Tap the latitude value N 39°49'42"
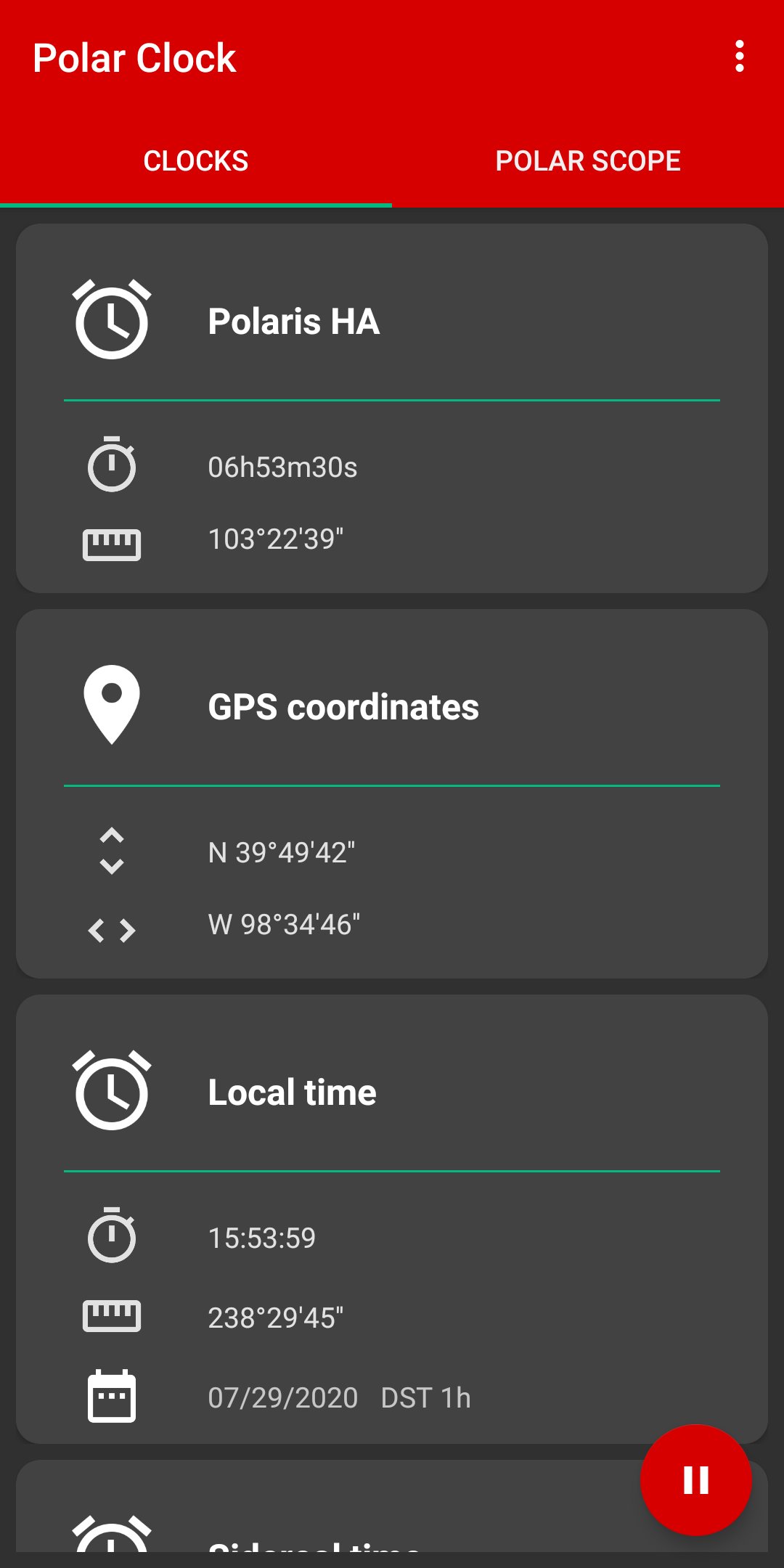This screenshot has height=1568, width=784. (x=282, y=852)
